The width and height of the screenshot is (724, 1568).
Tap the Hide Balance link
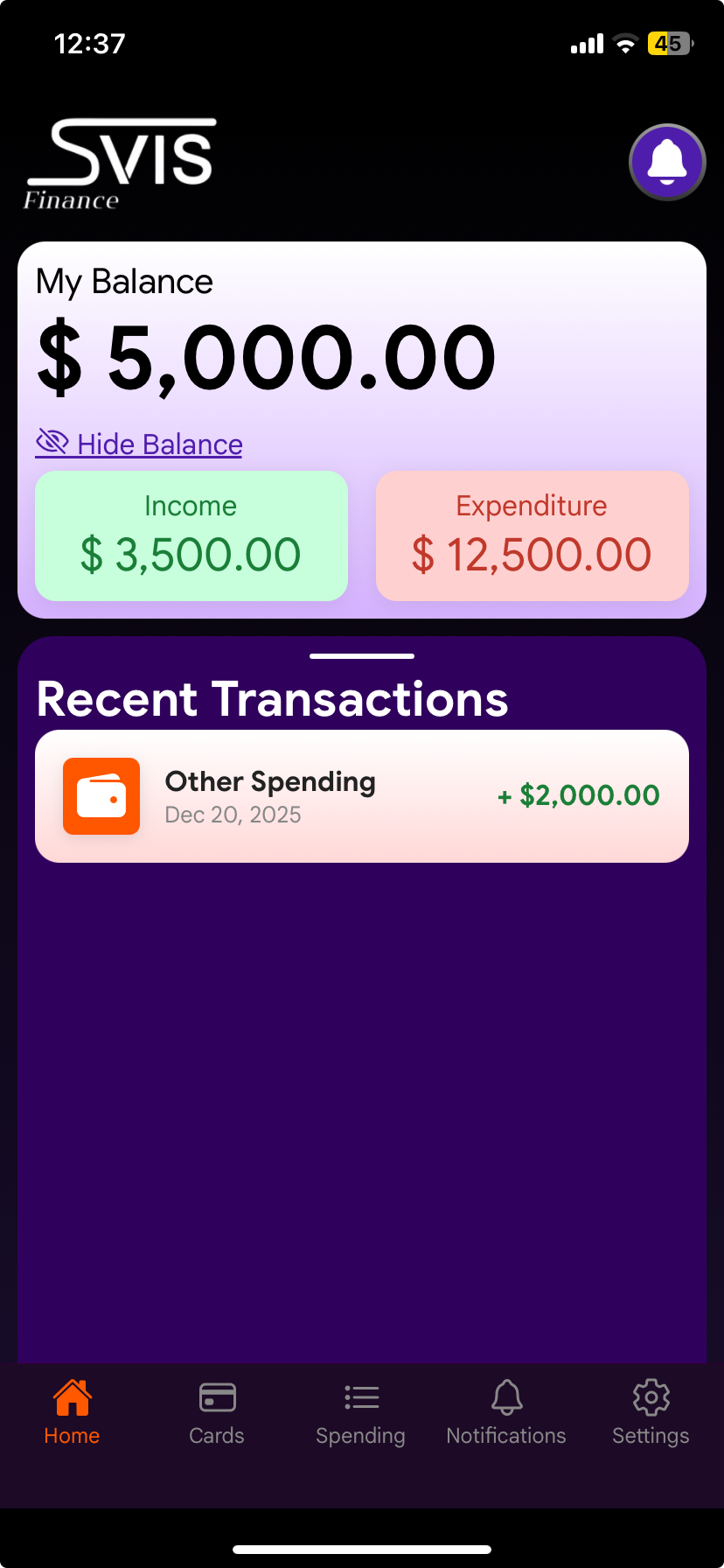pyautogui.click(x=140, y=444)
